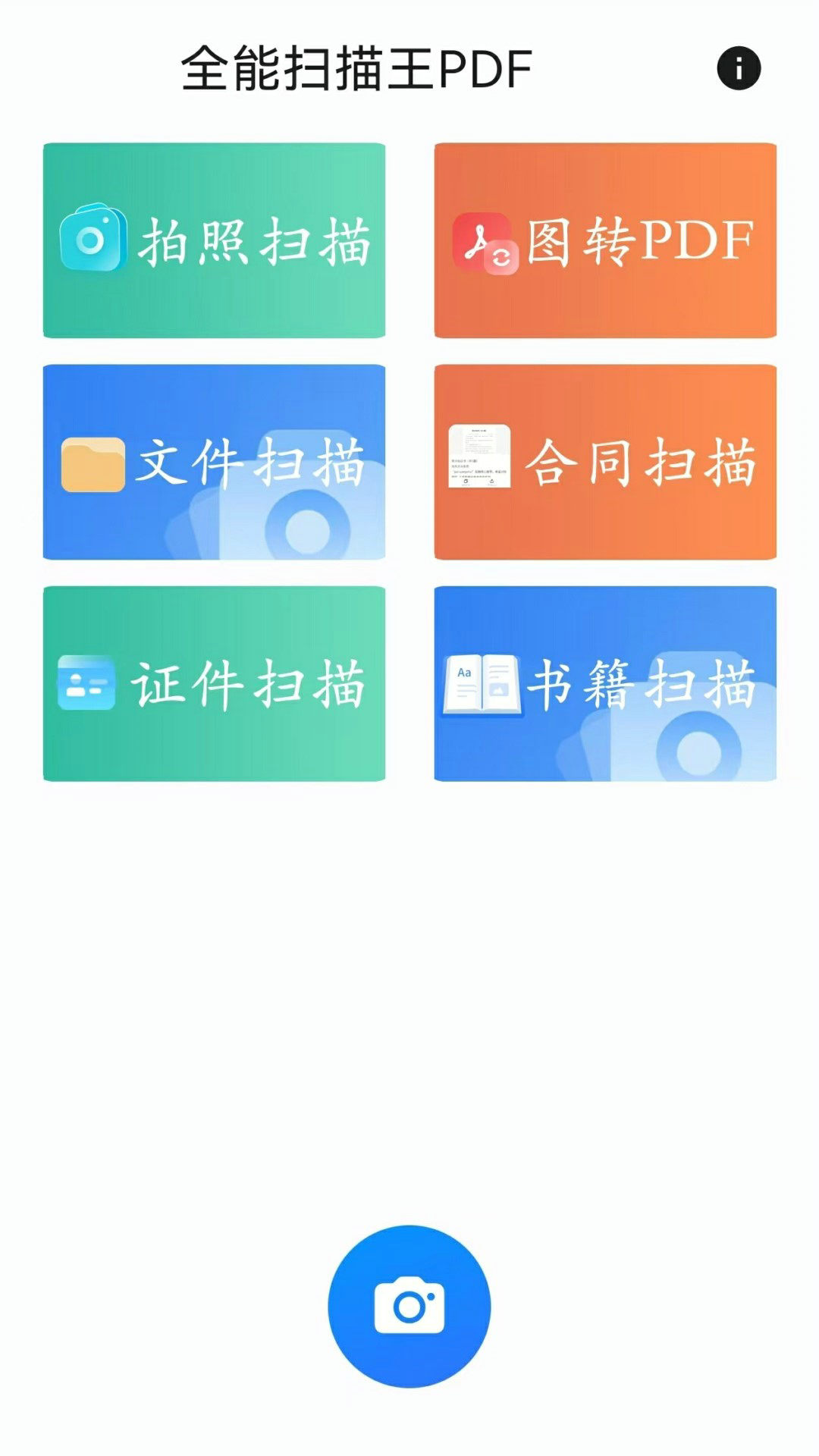
Task: Choose the 合同扫描 contract scan card
Action: click(x=605, y=462)
